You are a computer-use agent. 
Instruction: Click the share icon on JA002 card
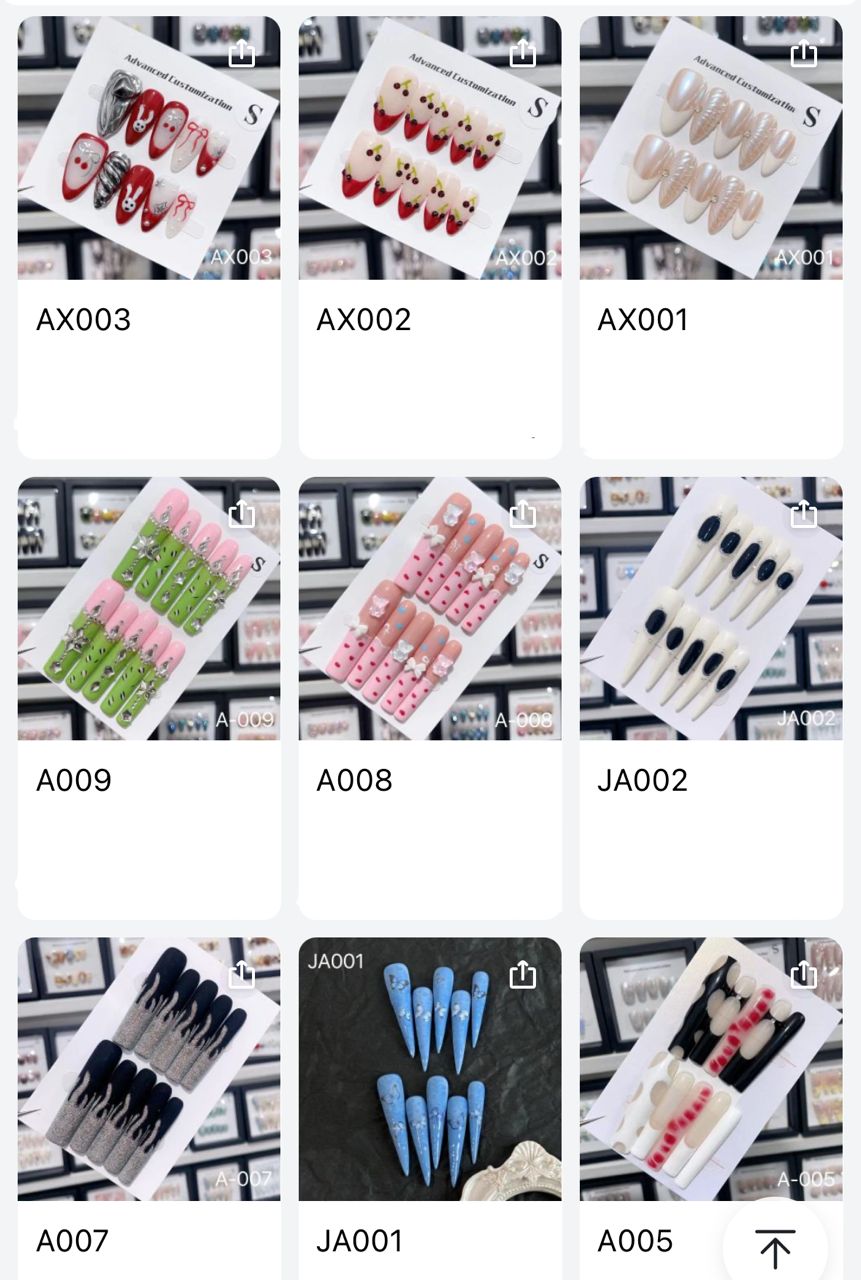pyautogui.click(x=802, y=515)
